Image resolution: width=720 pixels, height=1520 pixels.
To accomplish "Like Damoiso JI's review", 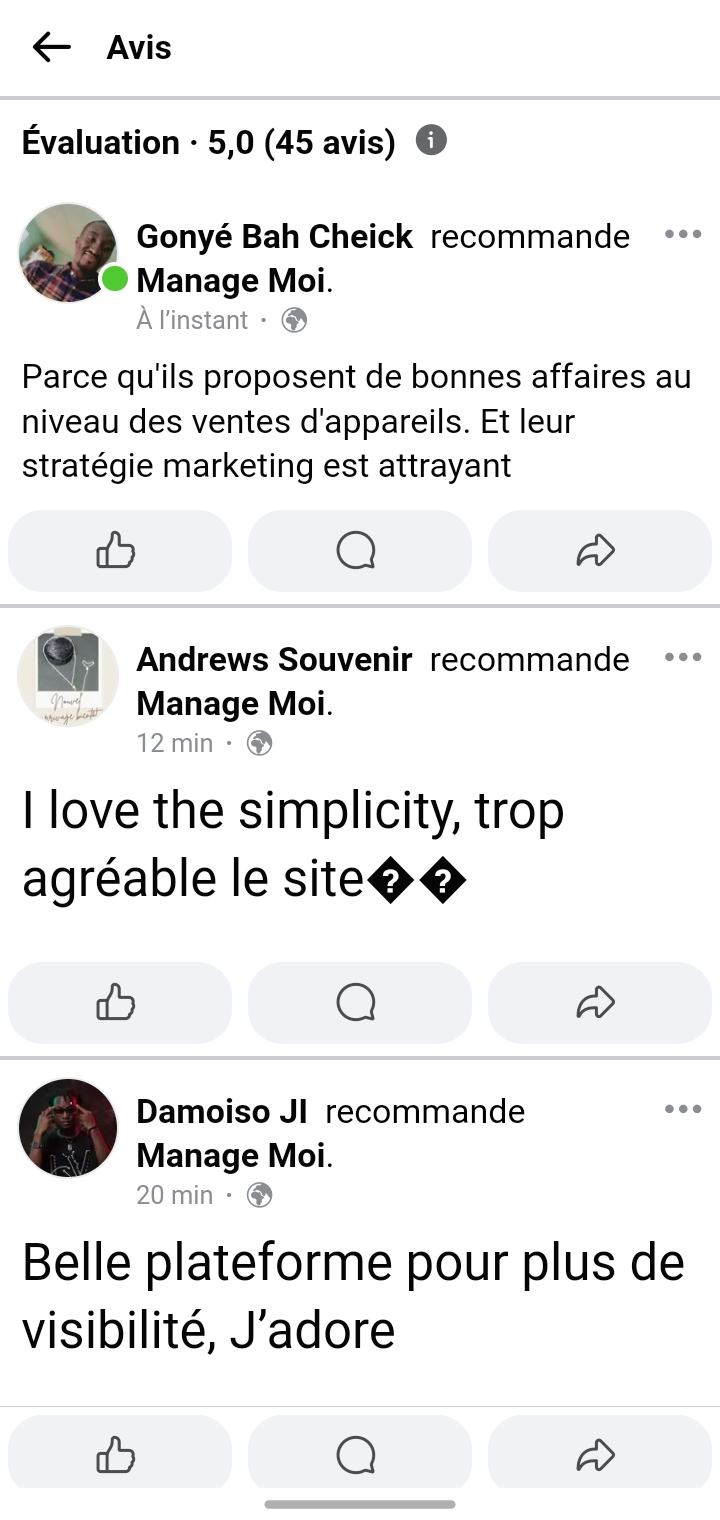I will point(119,1455).
